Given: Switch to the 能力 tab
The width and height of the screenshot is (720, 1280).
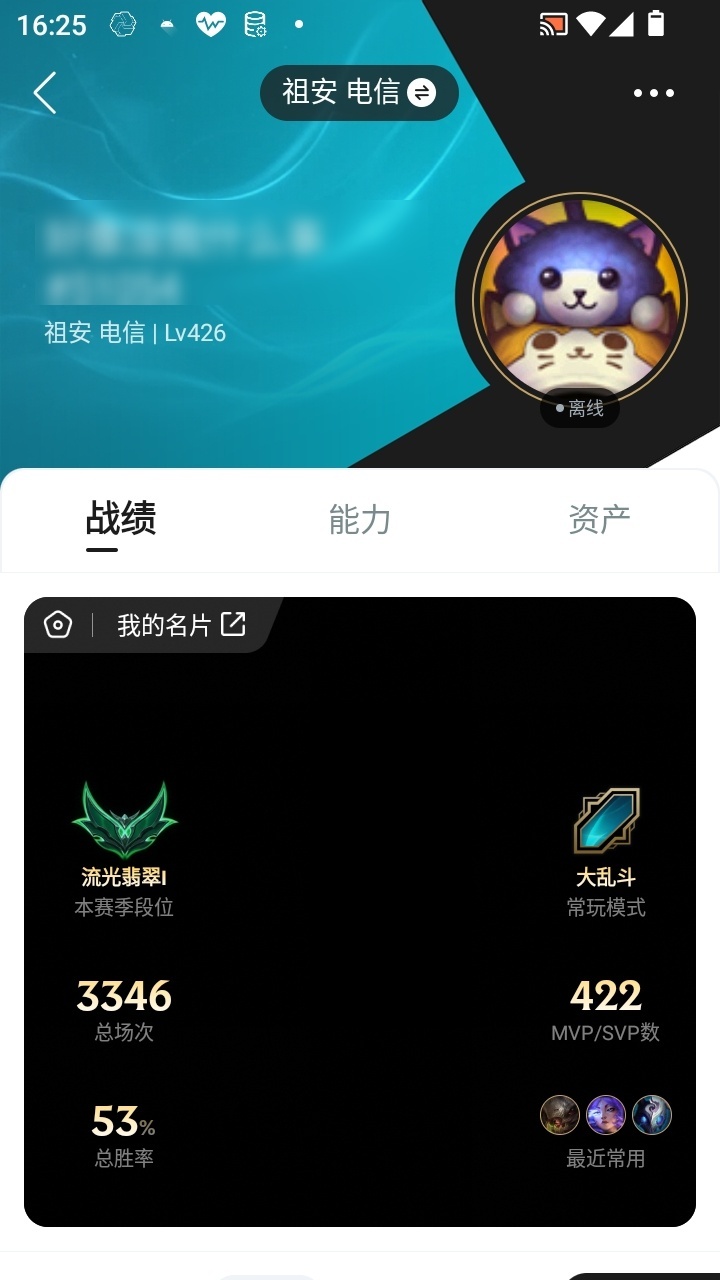Looking at the screenshot, I should (x=360, y=519).
